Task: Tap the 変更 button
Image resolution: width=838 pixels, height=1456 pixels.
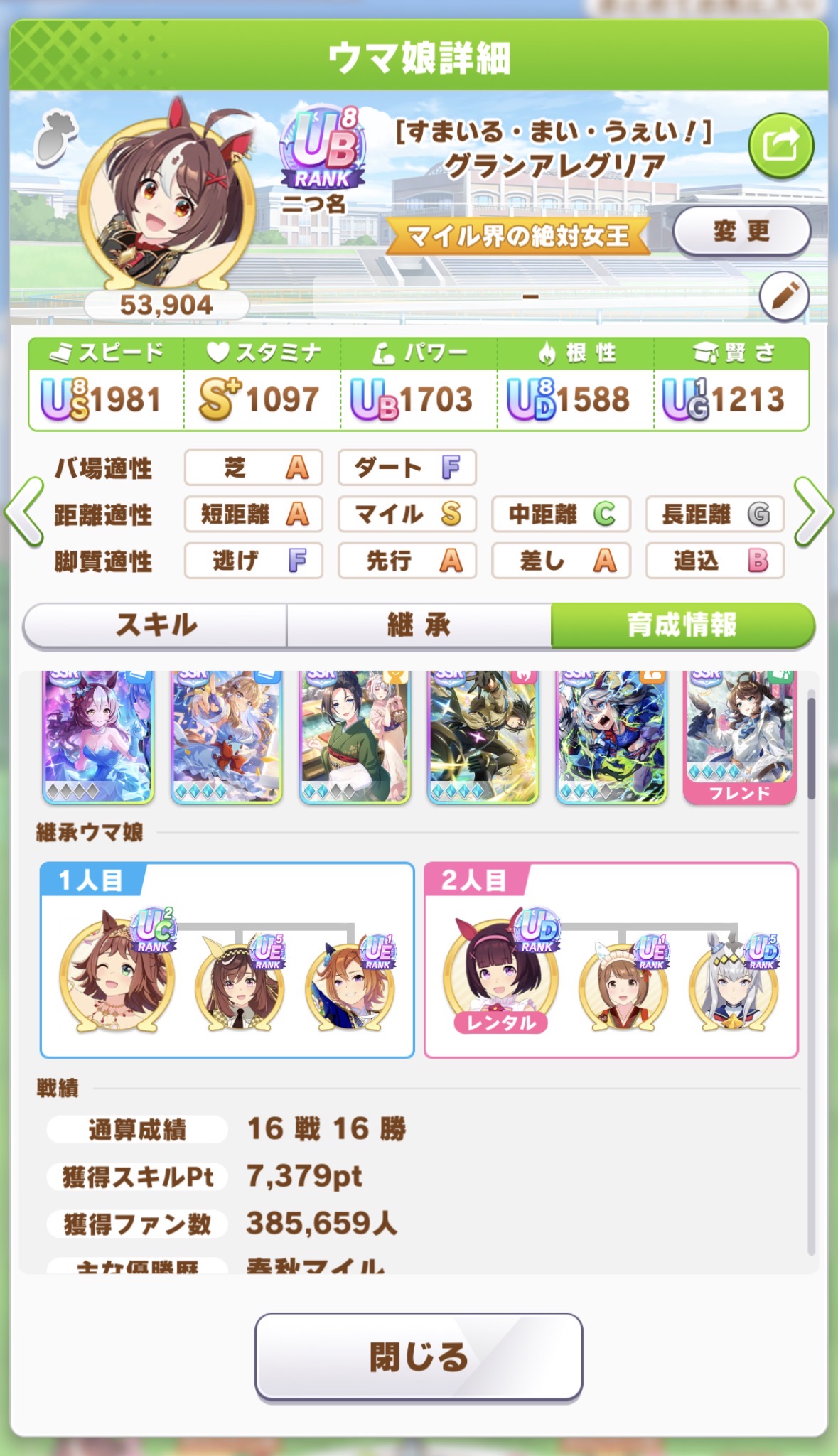Action: tap(741, 232)
